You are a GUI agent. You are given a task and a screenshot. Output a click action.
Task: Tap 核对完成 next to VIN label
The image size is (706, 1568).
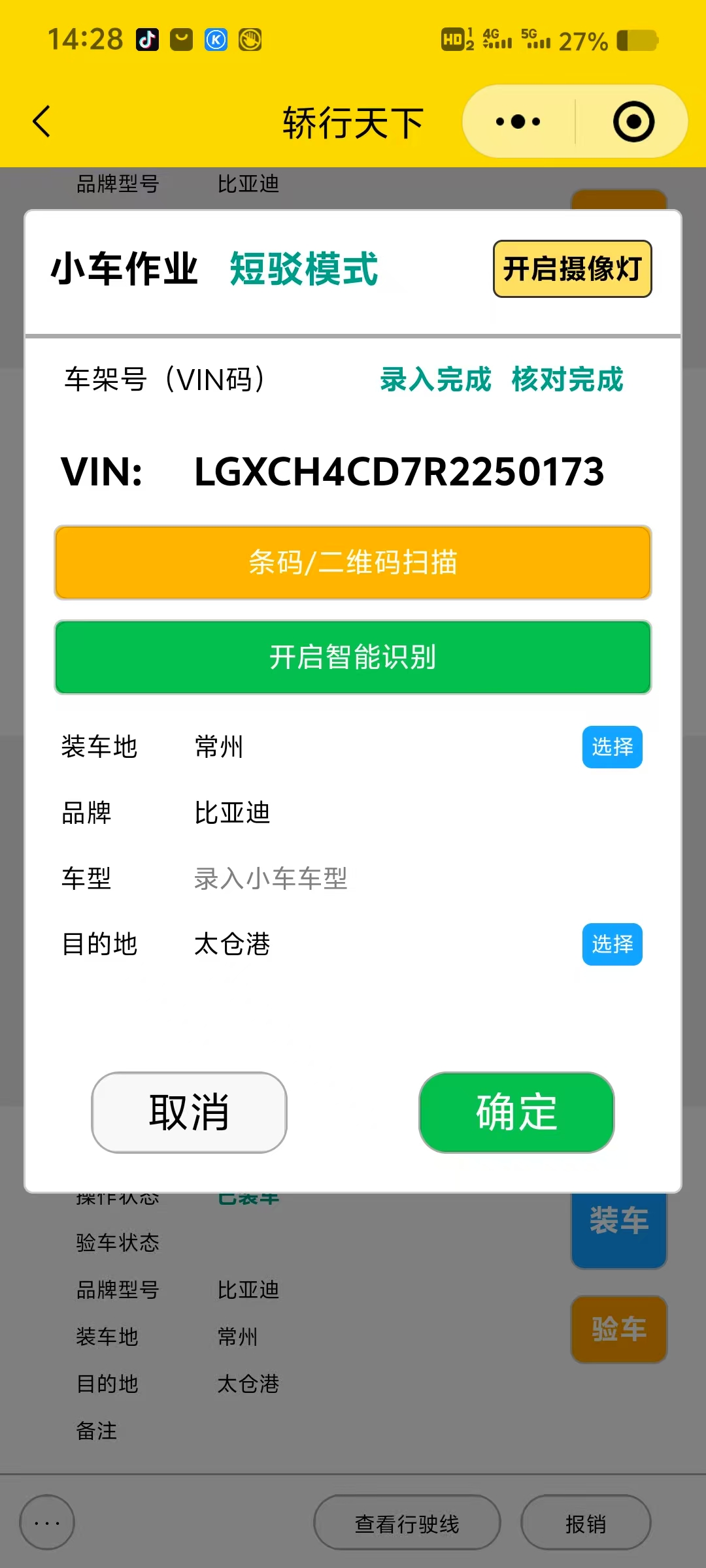point(567,380)
